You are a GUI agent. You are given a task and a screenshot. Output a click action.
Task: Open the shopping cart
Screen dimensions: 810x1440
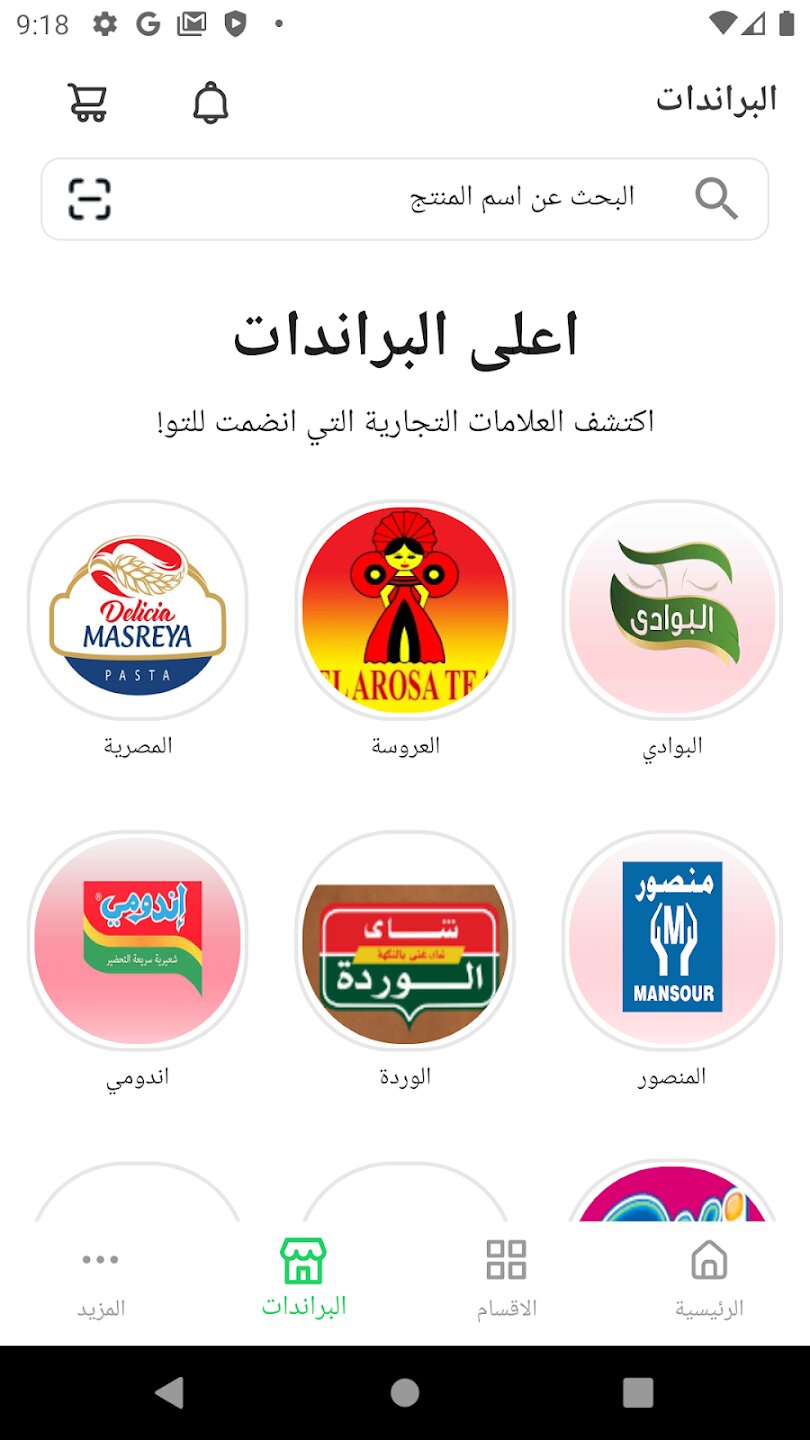click(x=88, y=102)
